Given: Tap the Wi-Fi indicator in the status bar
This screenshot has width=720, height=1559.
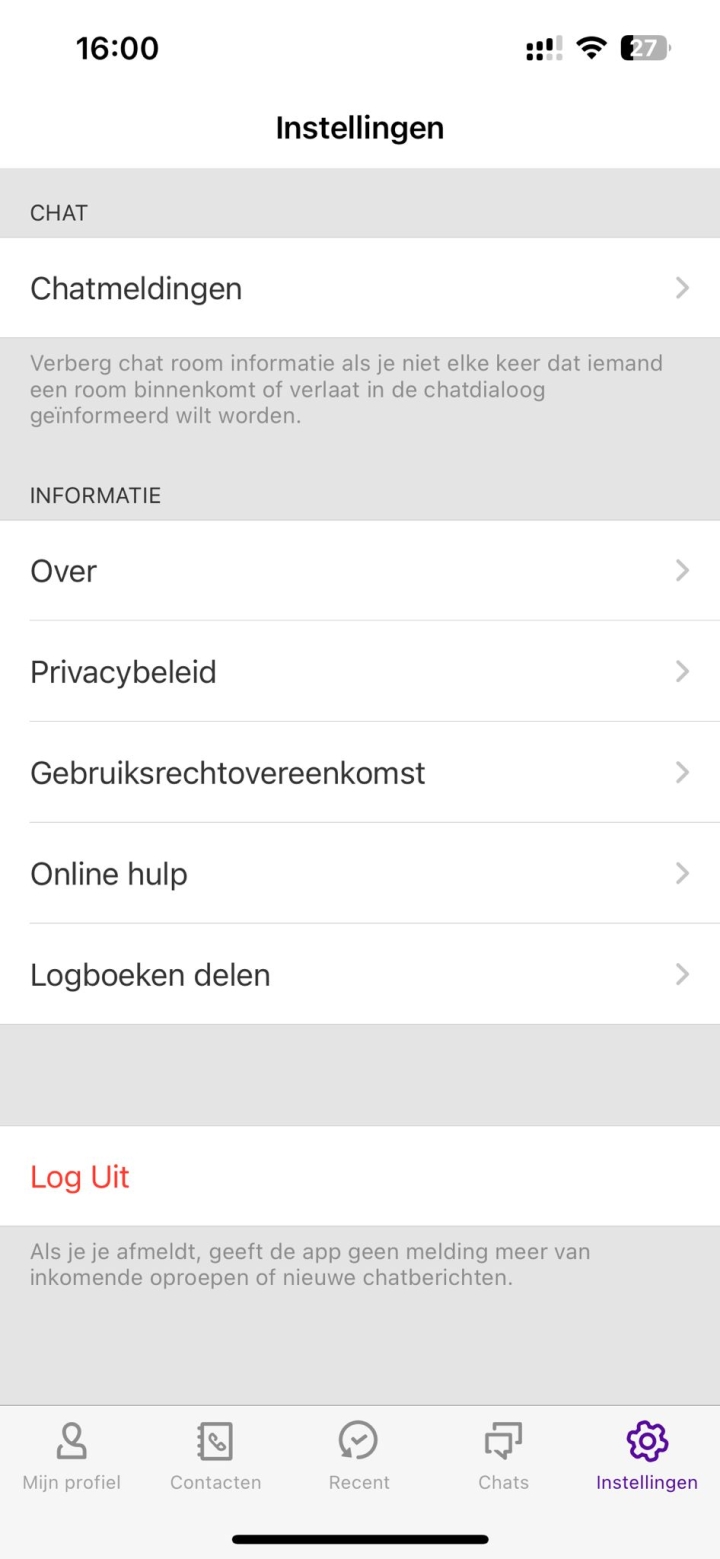Looking at the screenshot, I should 590,47.
